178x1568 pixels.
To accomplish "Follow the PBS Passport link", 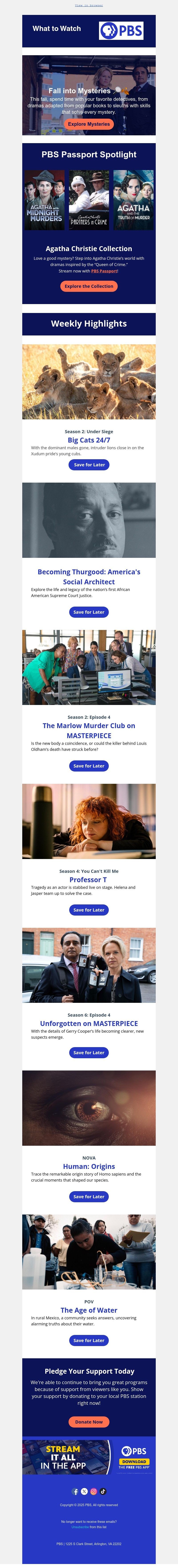I will [x=105, y=271].
